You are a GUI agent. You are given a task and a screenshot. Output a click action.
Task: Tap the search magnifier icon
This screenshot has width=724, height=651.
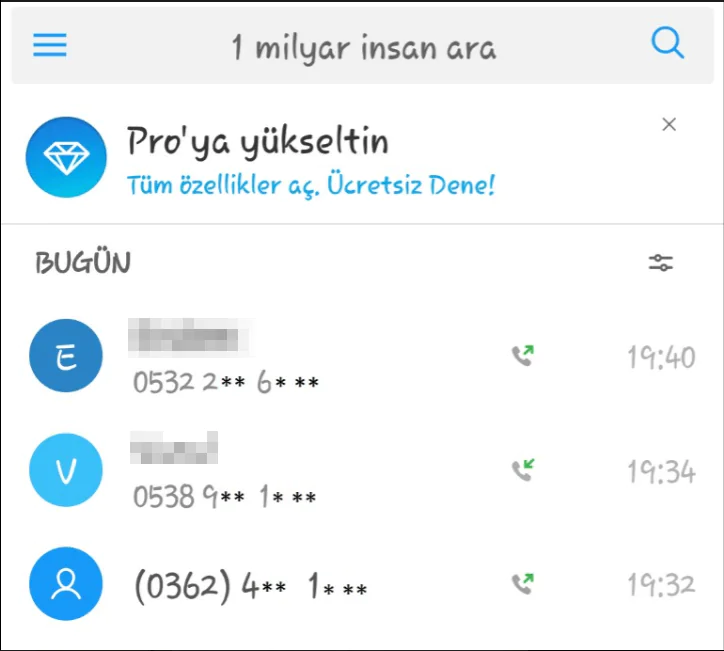(x=667, y=44)
